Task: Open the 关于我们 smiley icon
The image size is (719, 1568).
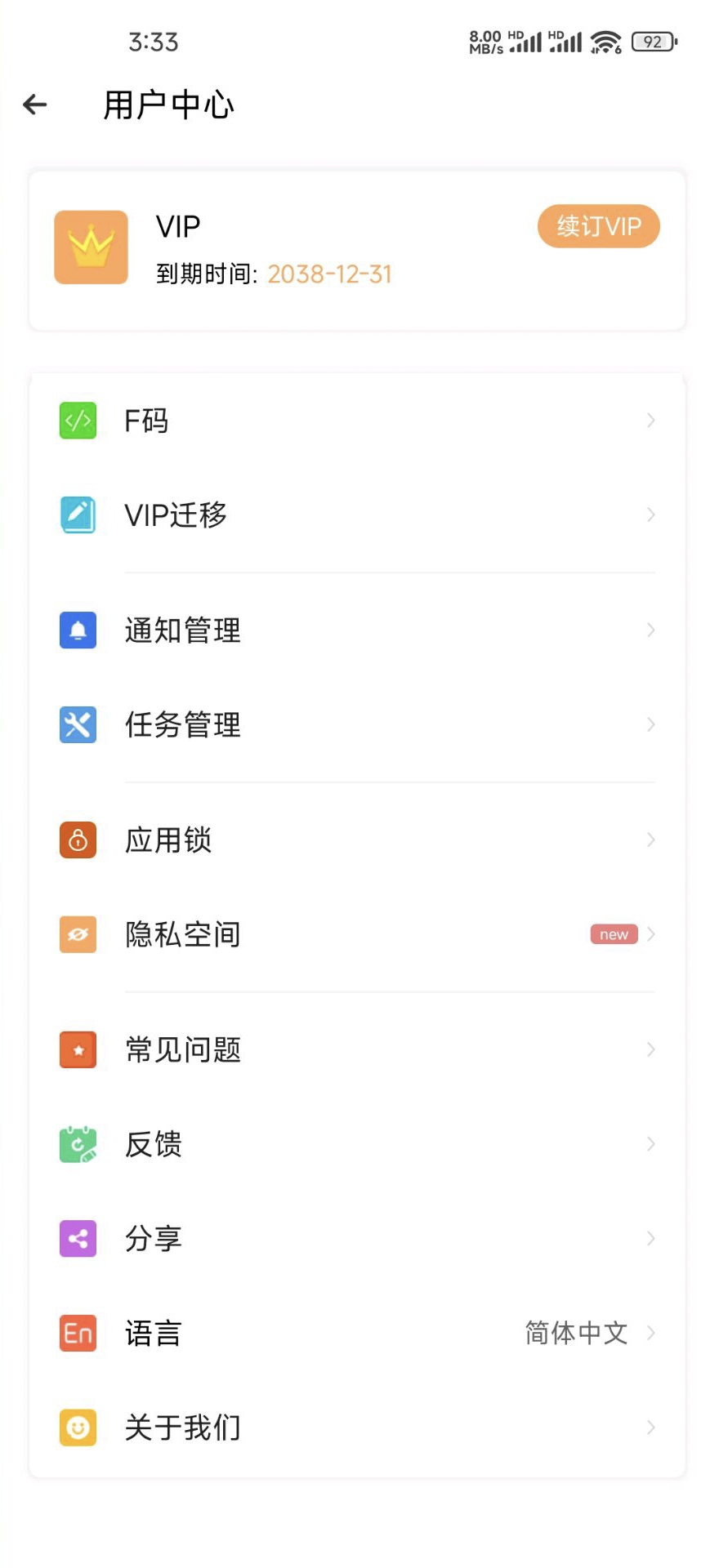Action: point(77,1428)
